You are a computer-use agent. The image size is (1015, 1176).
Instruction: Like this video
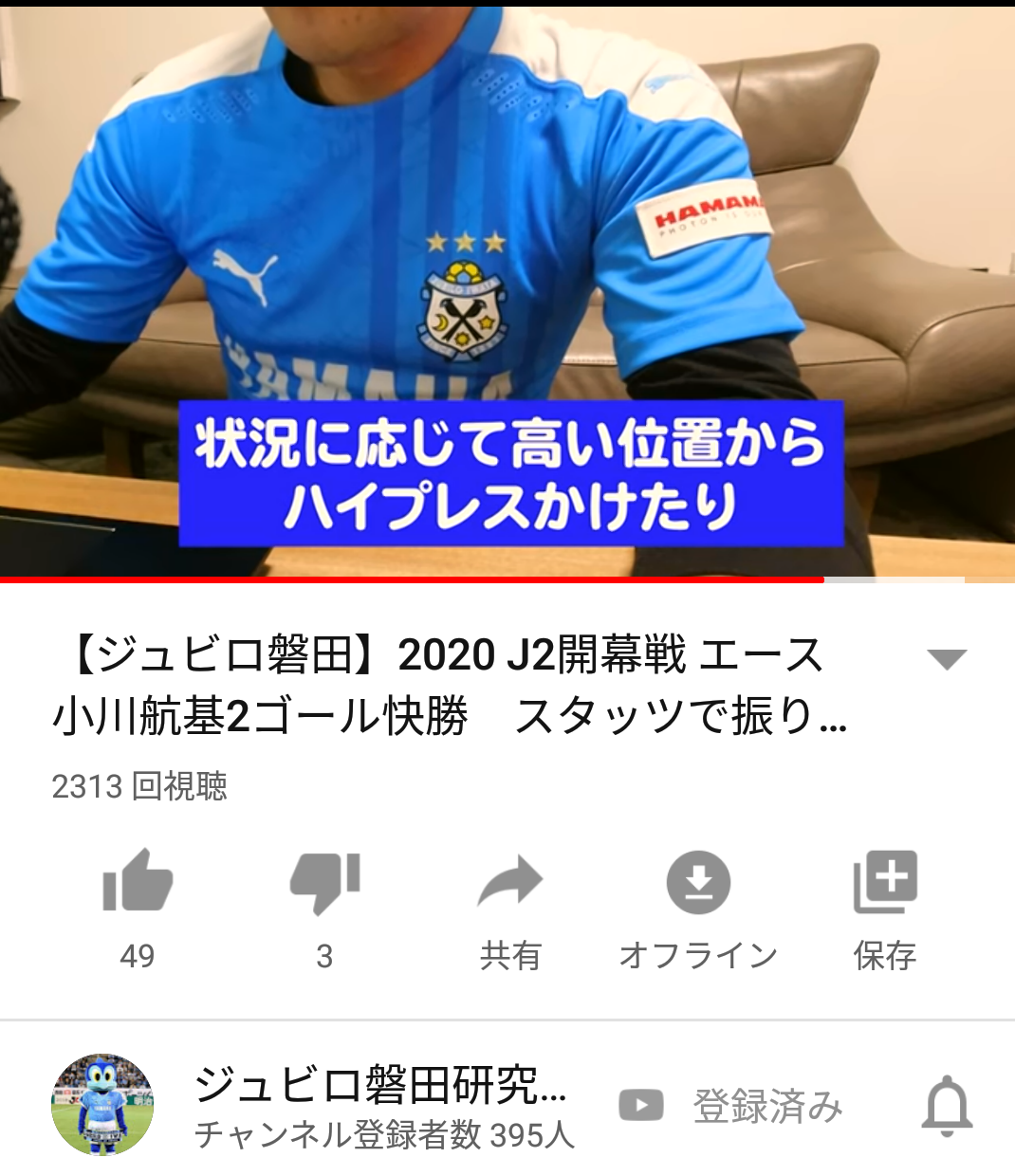pyautogui.click(x=138, y=882)
